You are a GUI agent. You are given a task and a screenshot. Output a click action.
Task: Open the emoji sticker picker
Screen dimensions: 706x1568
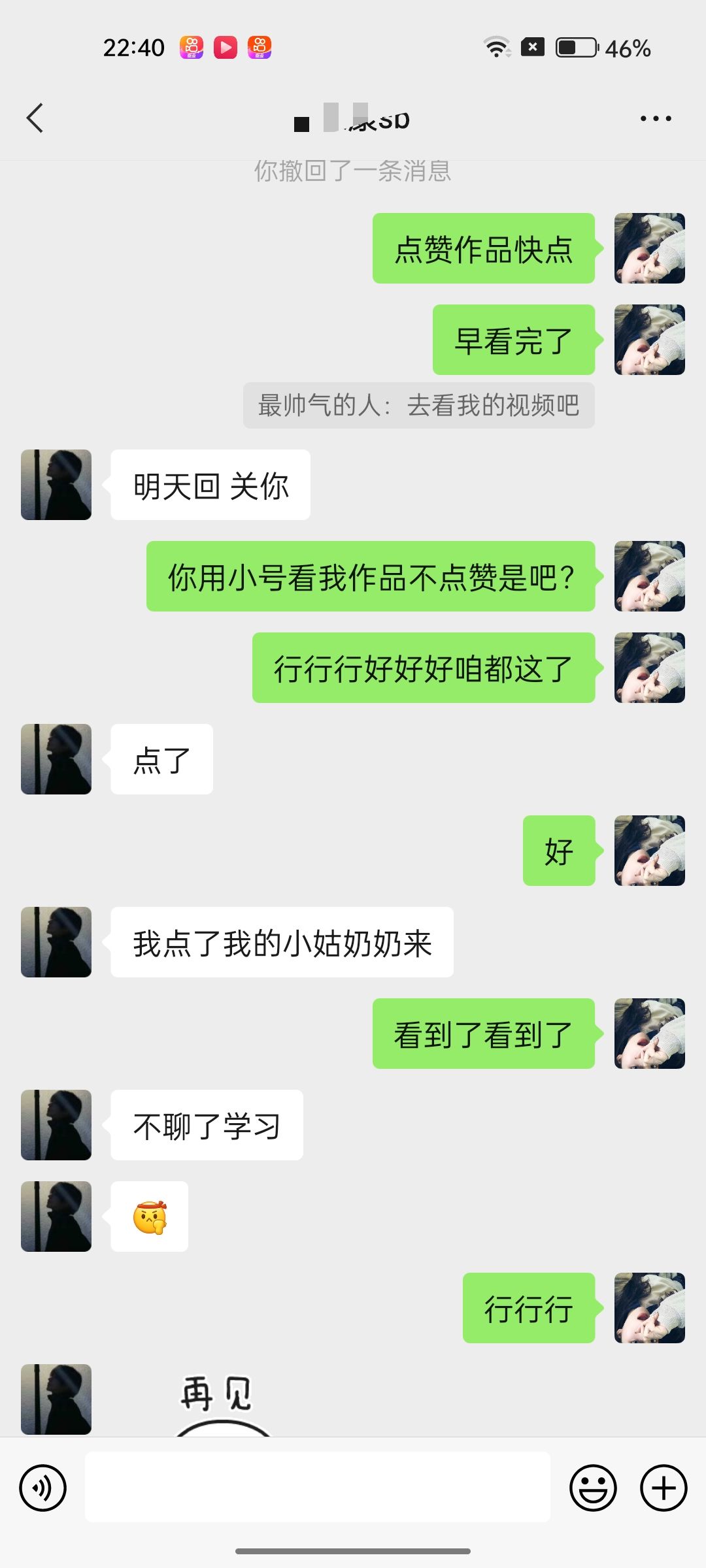point(593,1488)
